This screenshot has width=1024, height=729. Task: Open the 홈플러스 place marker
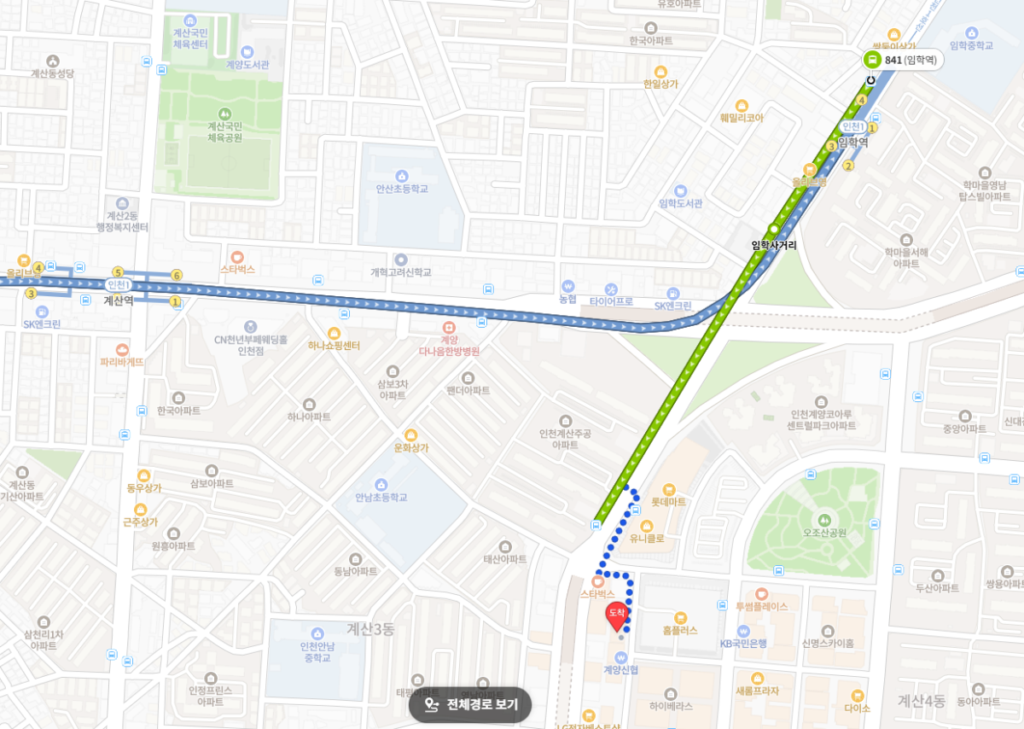point(681,618)
